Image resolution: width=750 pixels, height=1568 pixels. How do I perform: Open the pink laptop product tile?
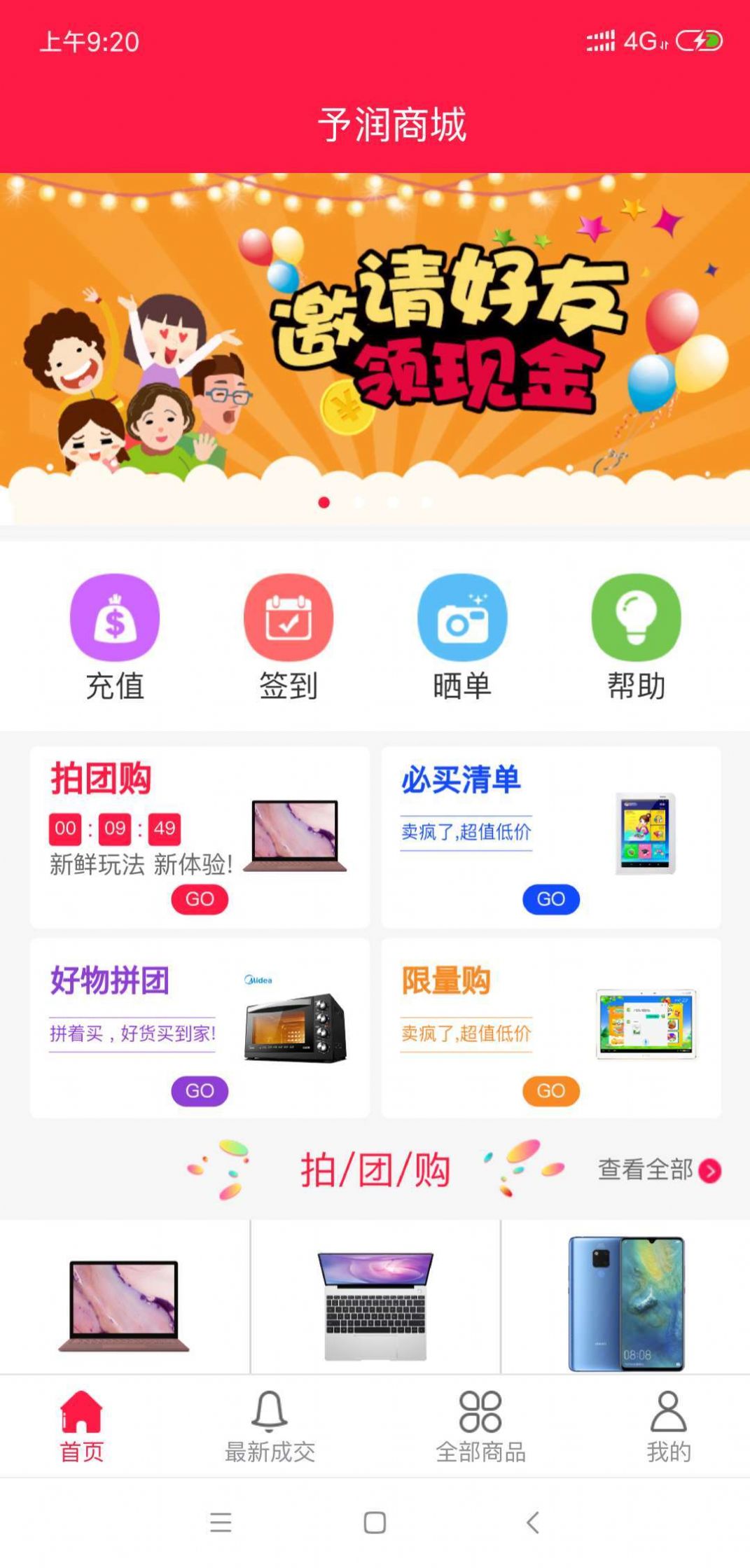(x=125, y=1297)
